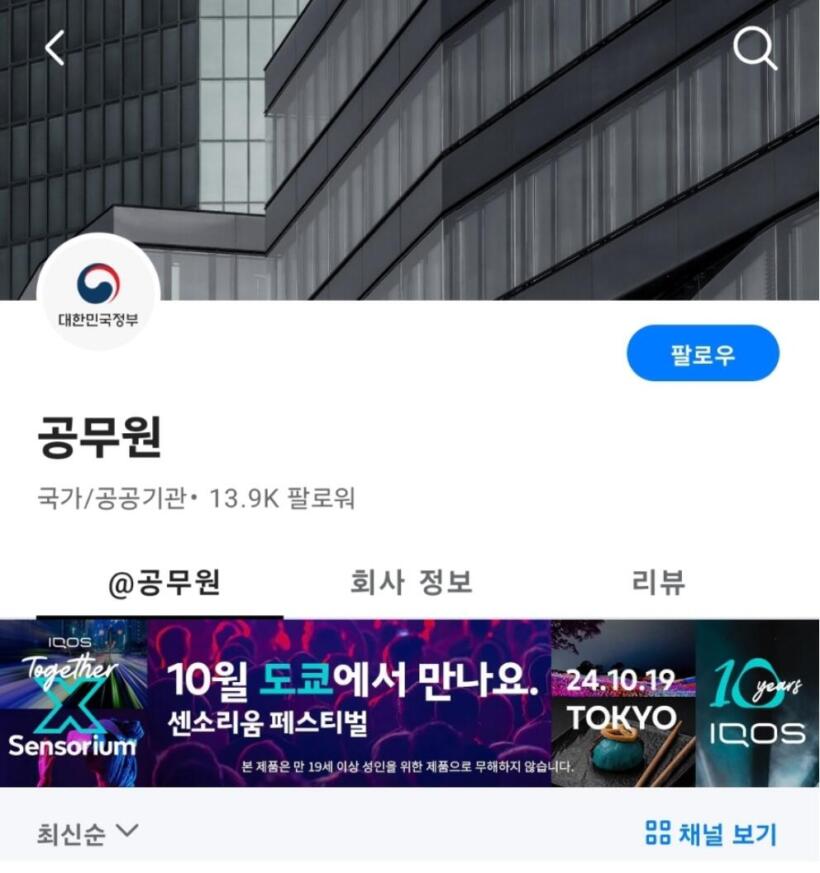Switch to the 회사 정보 tab
The width and height of the screenshot is (820, 873).
(411, 582)
